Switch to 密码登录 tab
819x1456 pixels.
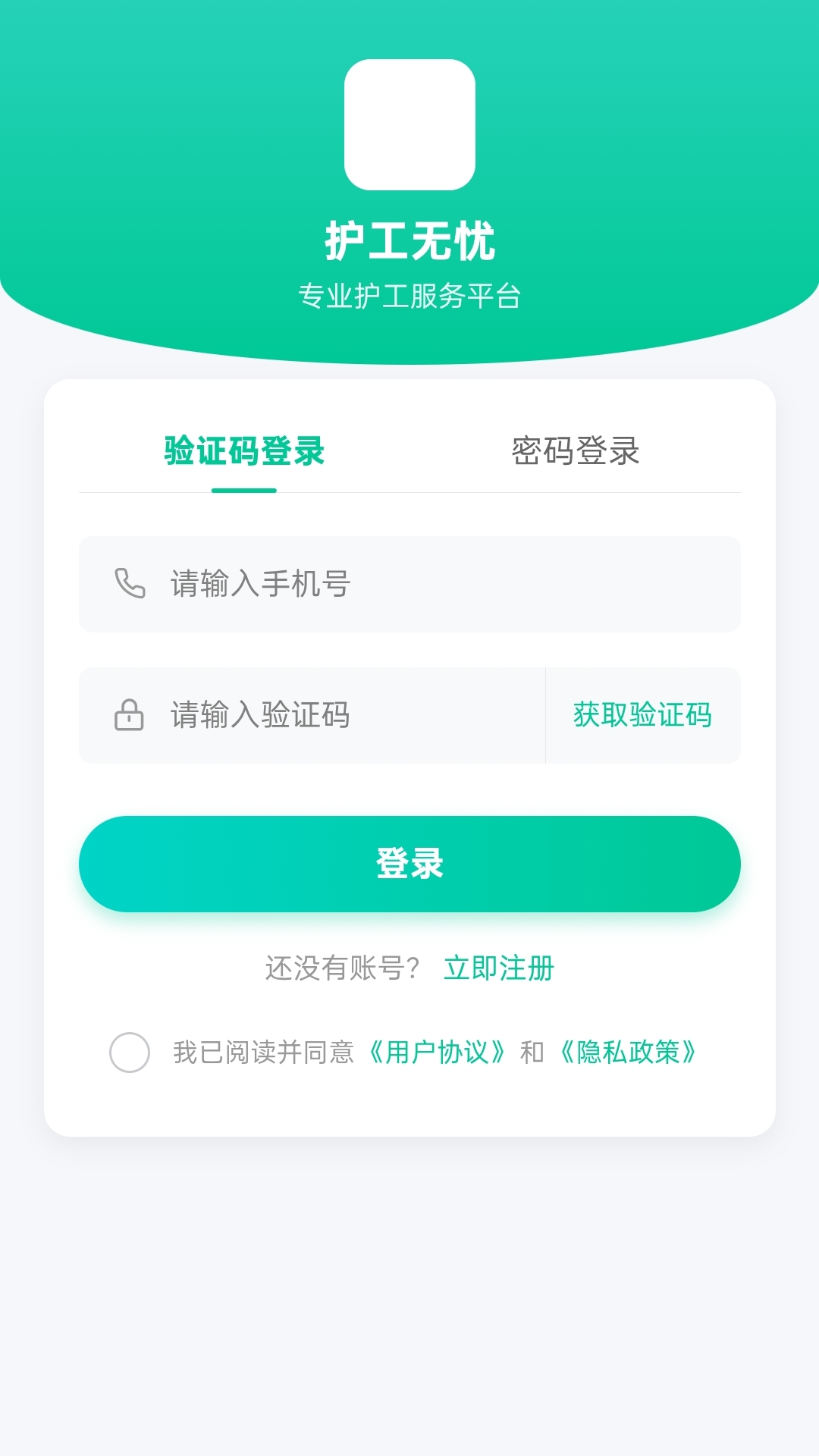pyautogui.click(x=574, y=452)
